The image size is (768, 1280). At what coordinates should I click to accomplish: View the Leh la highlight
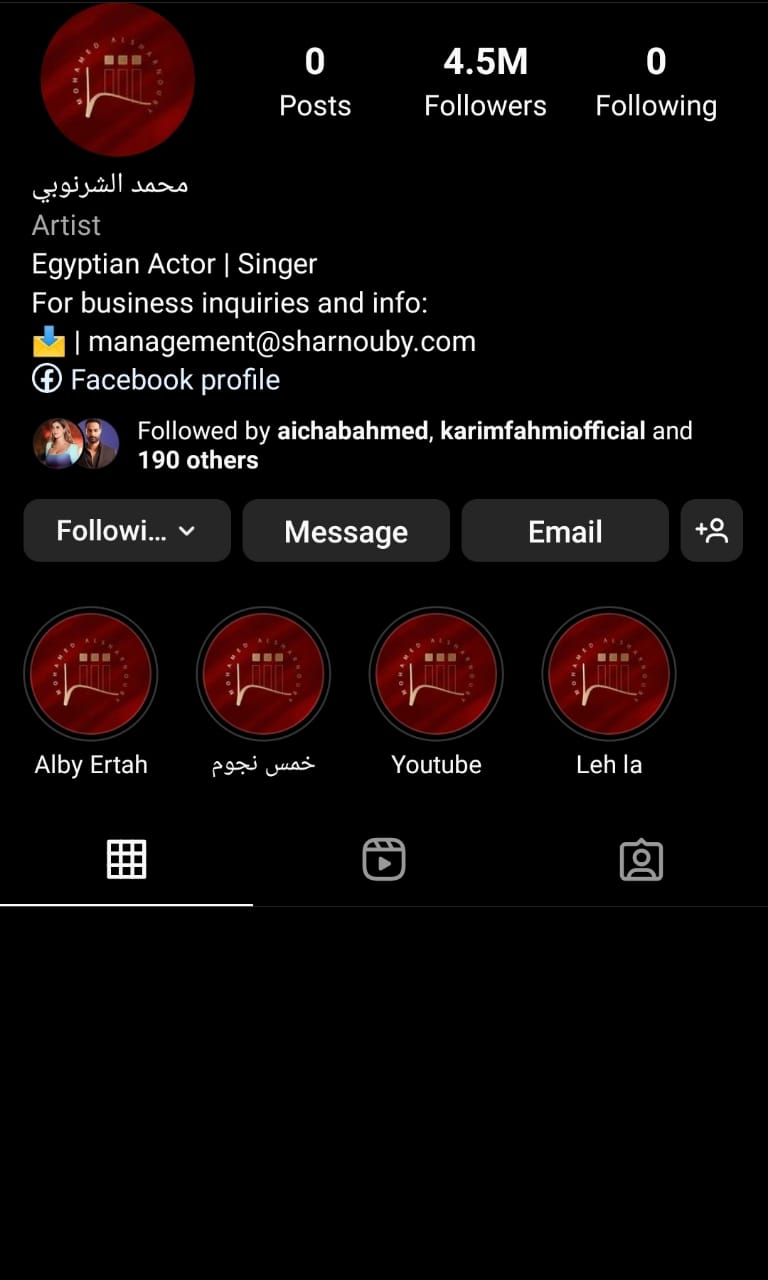[x=609, y=674]
